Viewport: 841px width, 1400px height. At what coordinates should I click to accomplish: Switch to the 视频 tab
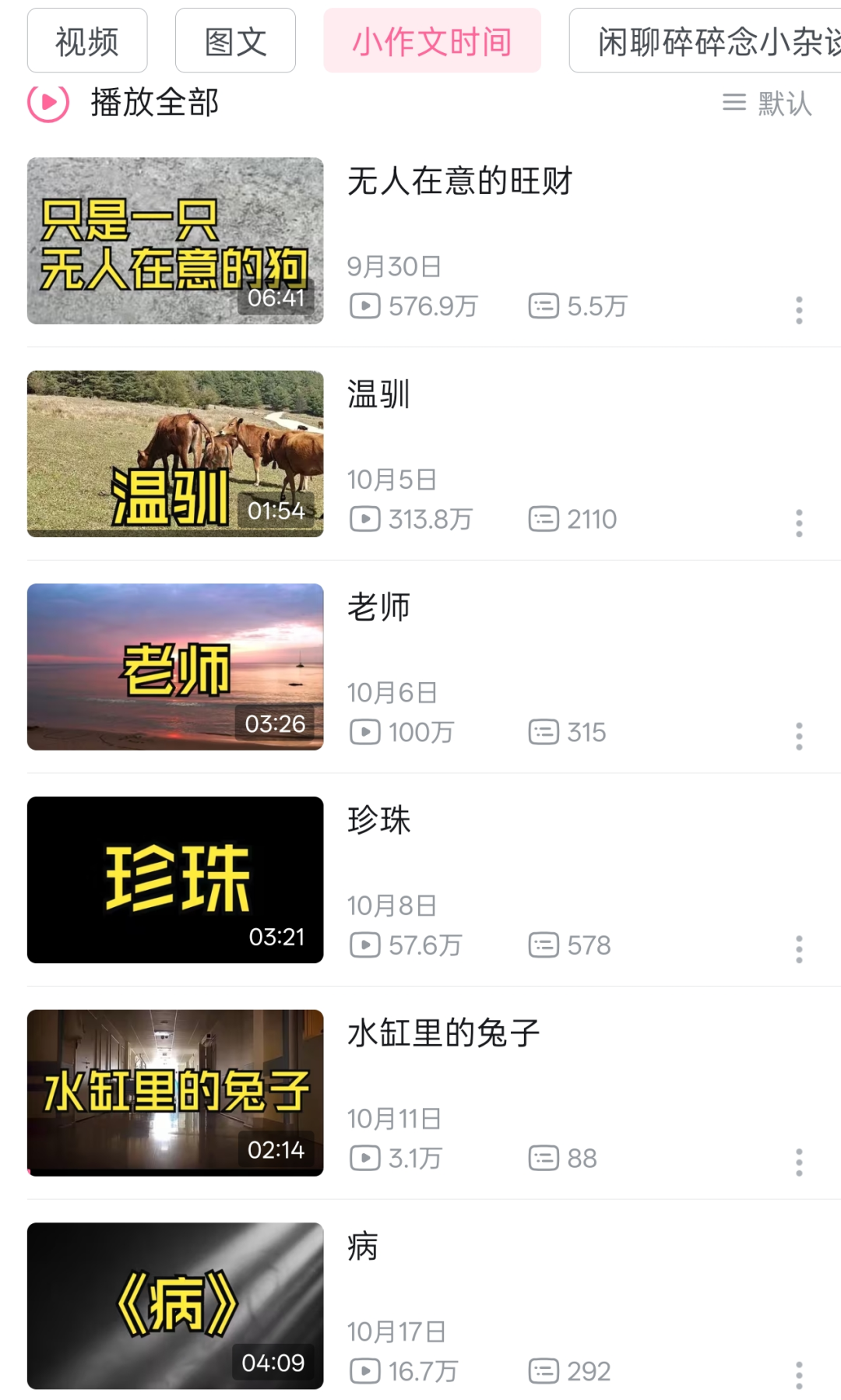coord(87,41)
